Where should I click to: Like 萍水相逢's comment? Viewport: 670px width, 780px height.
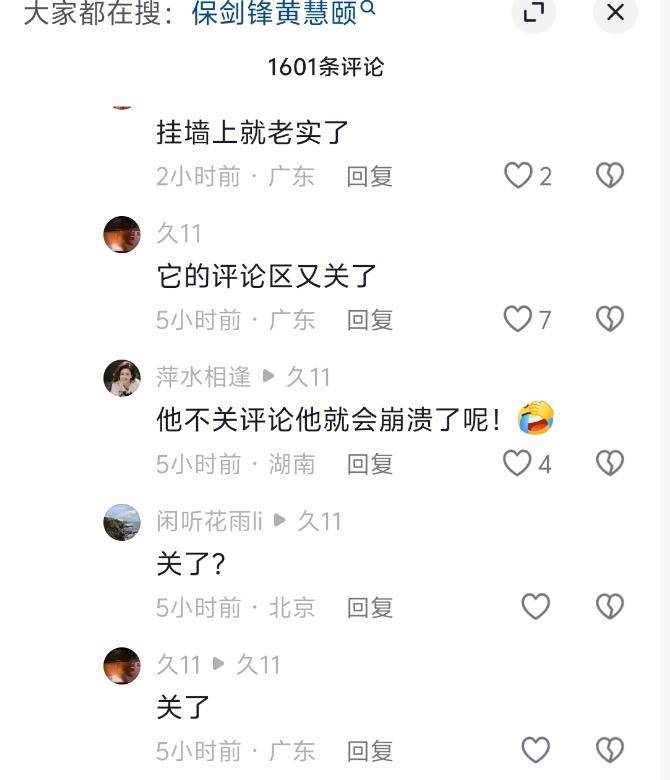tap(518, 464)
